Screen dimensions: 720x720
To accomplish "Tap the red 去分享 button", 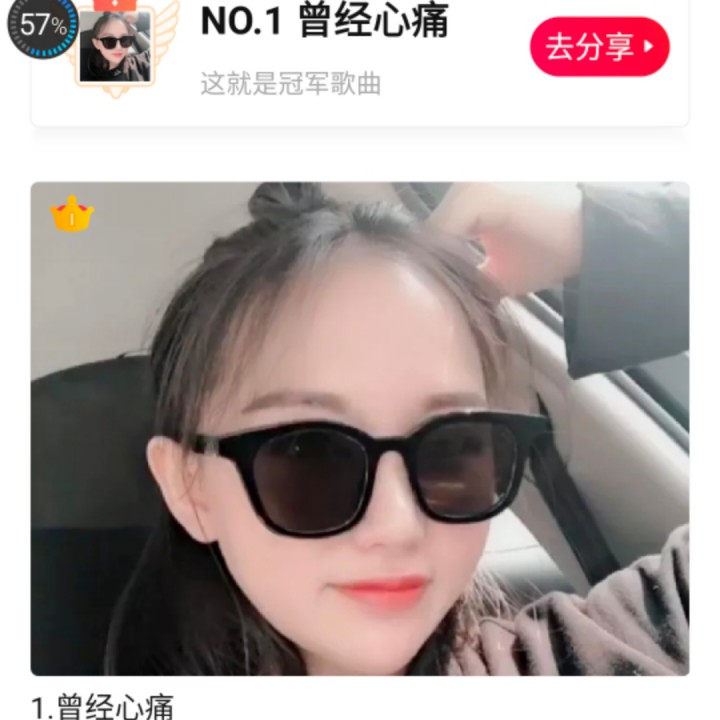I will (x=600, y=46).
